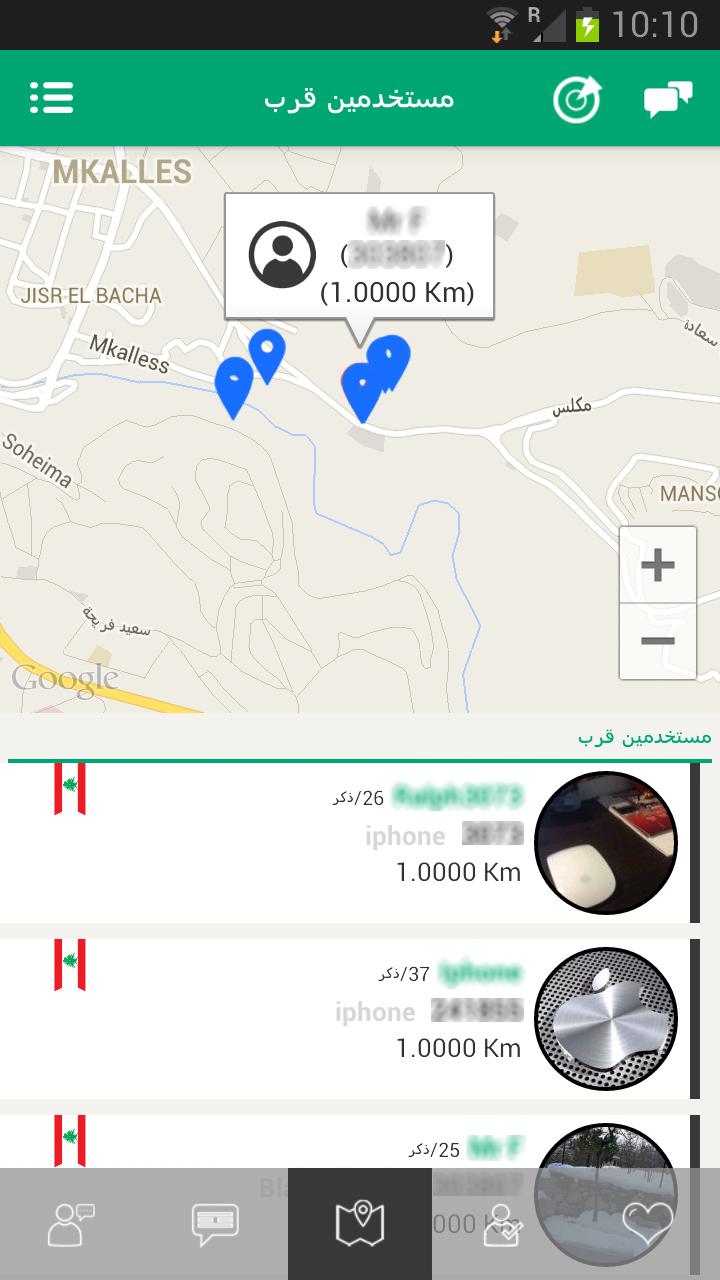The height and width of the screenshot is (1280, 720).
Task: View the mouse-and-desk profile photo
Action: 606,842
